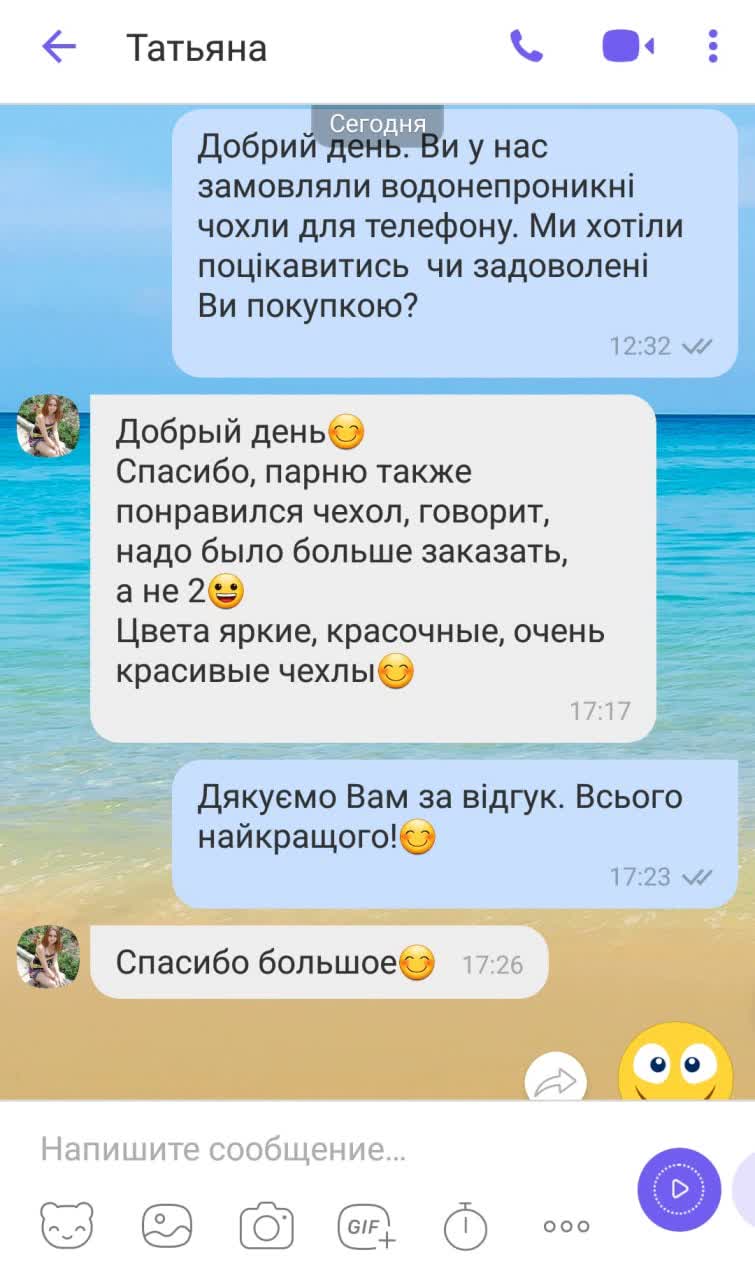This screenshot has width=755, height=1280.
Task: Focus the 'Напишите сообщение' message field
Action: [x=320, y=1149]
